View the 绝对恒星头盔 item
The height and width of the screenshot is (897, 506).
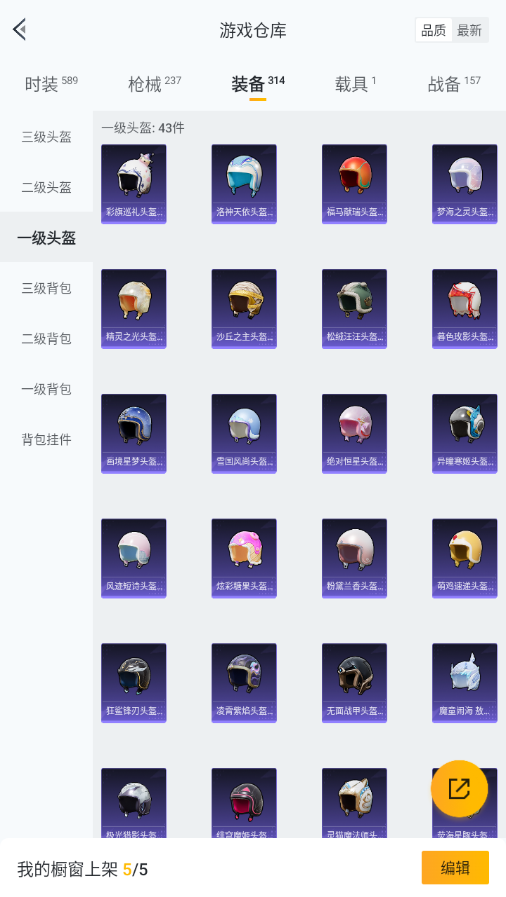pyautogui.click(x=354, y=433)
